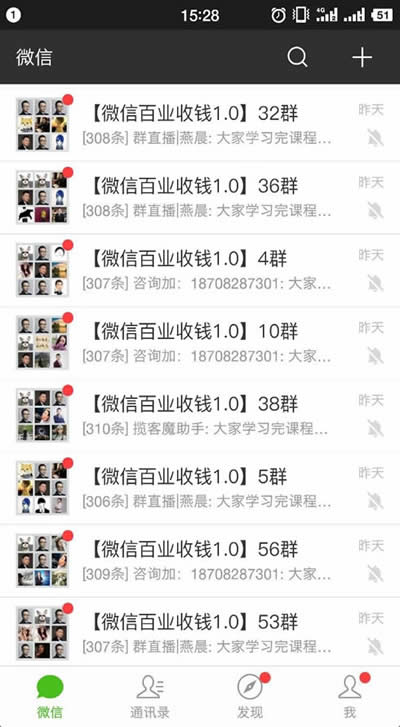The image size is (400, 727).
Task: Open the 【微信百业收钱1.0】10群 chat
Action: pyautogui.click(x=200, y=343)
